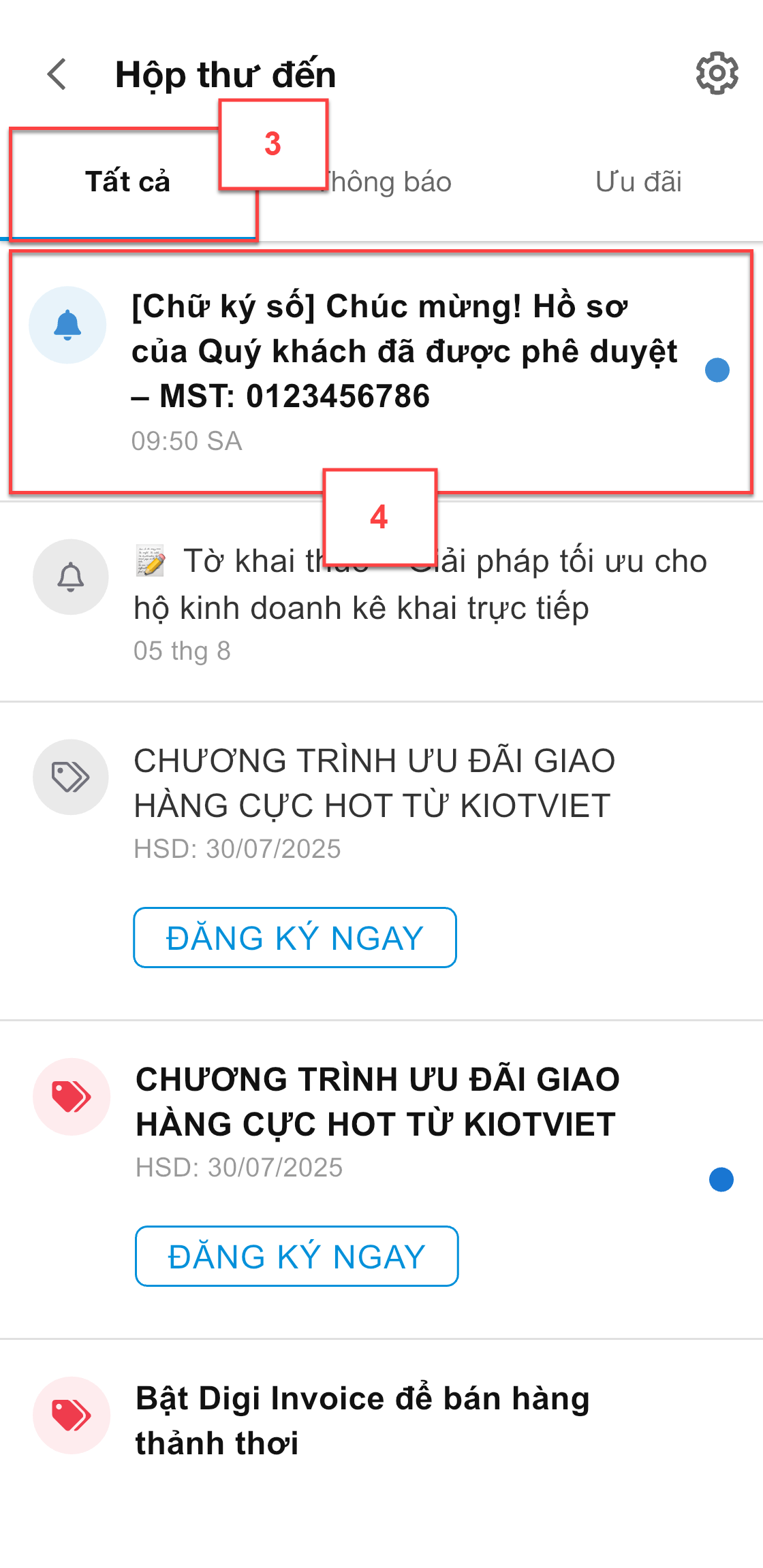
Task: Switch to the Ưu đãi tab
Action: (638, 182)
